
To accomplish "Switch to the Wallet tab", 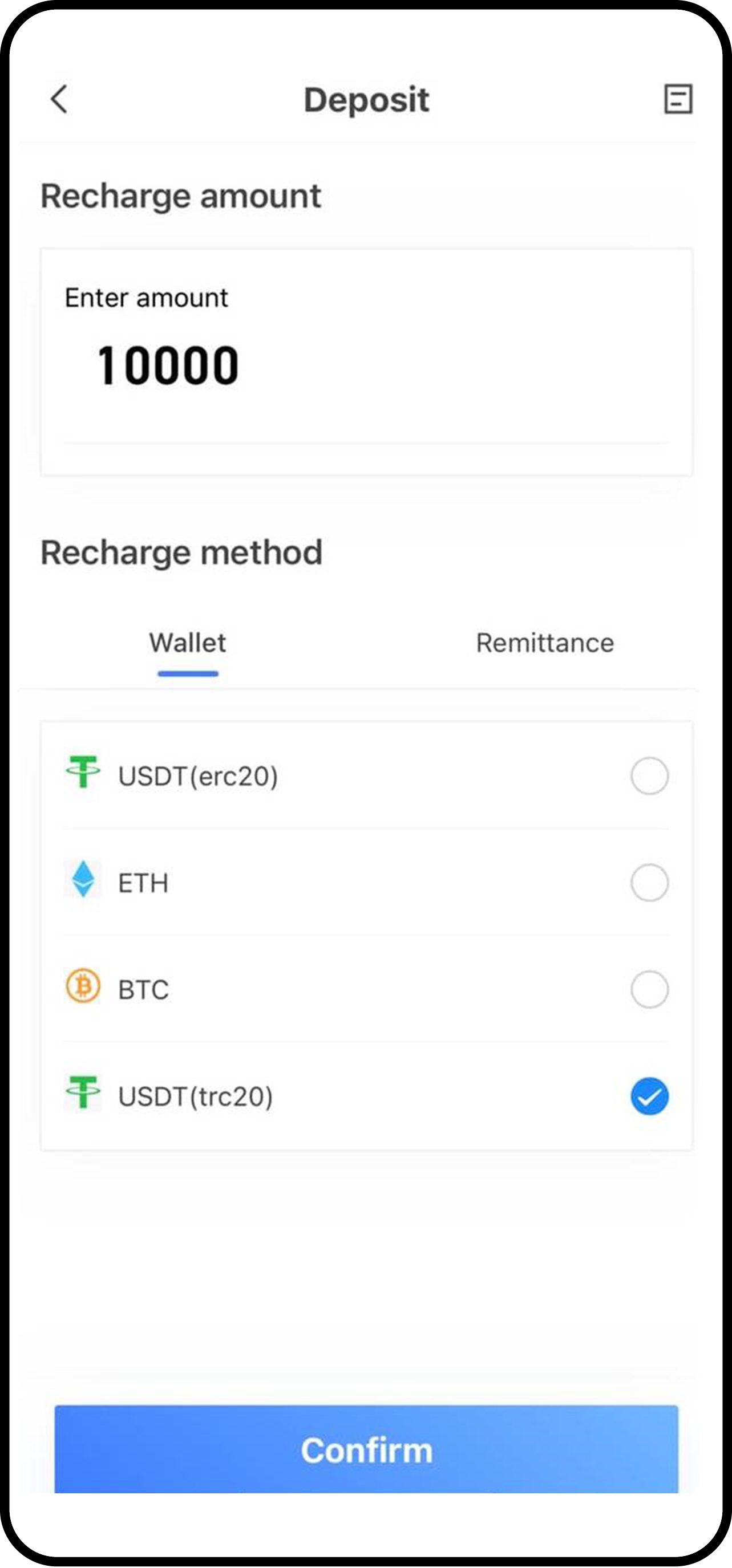I will click(x=188, y=643).
